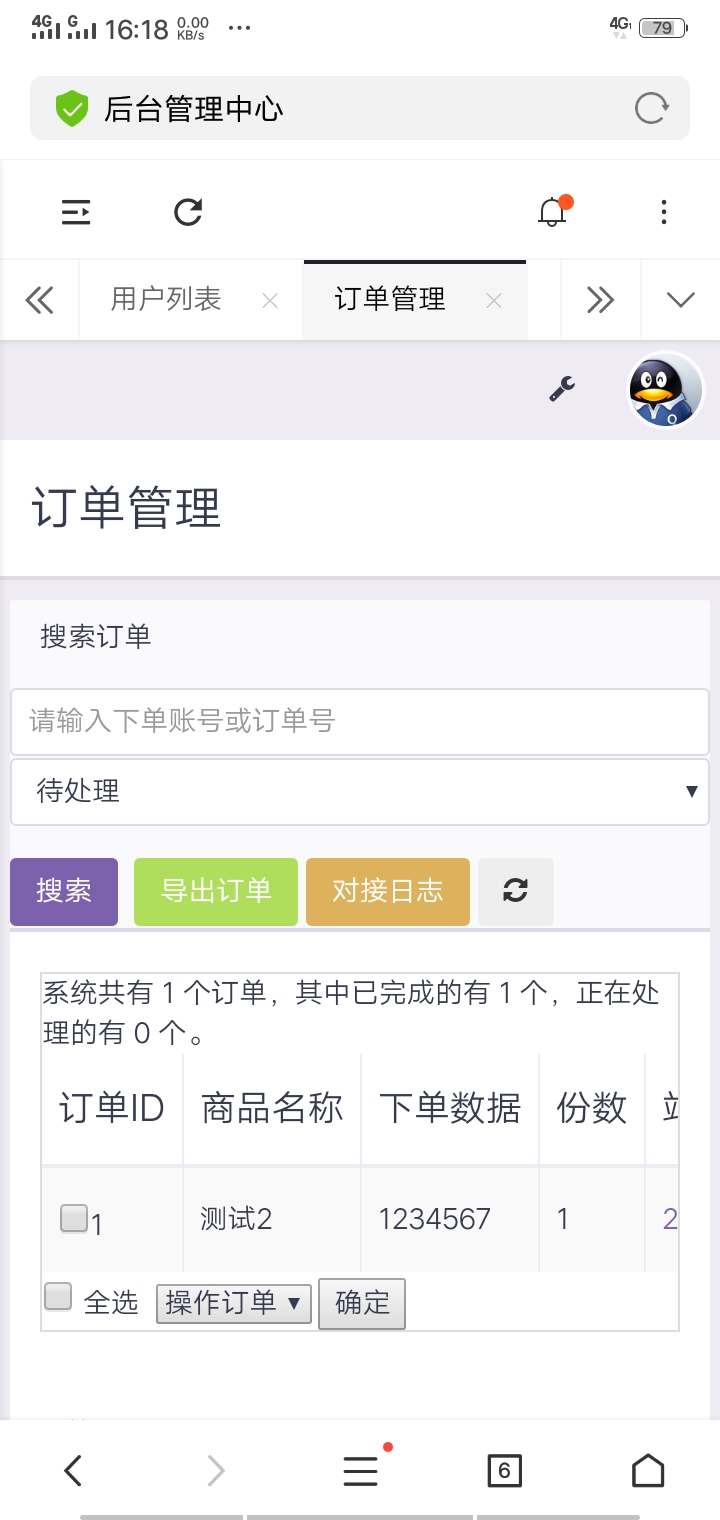Open the notification bell with red badge
This screenshot has width=720, height=1520.
(551, 210)
